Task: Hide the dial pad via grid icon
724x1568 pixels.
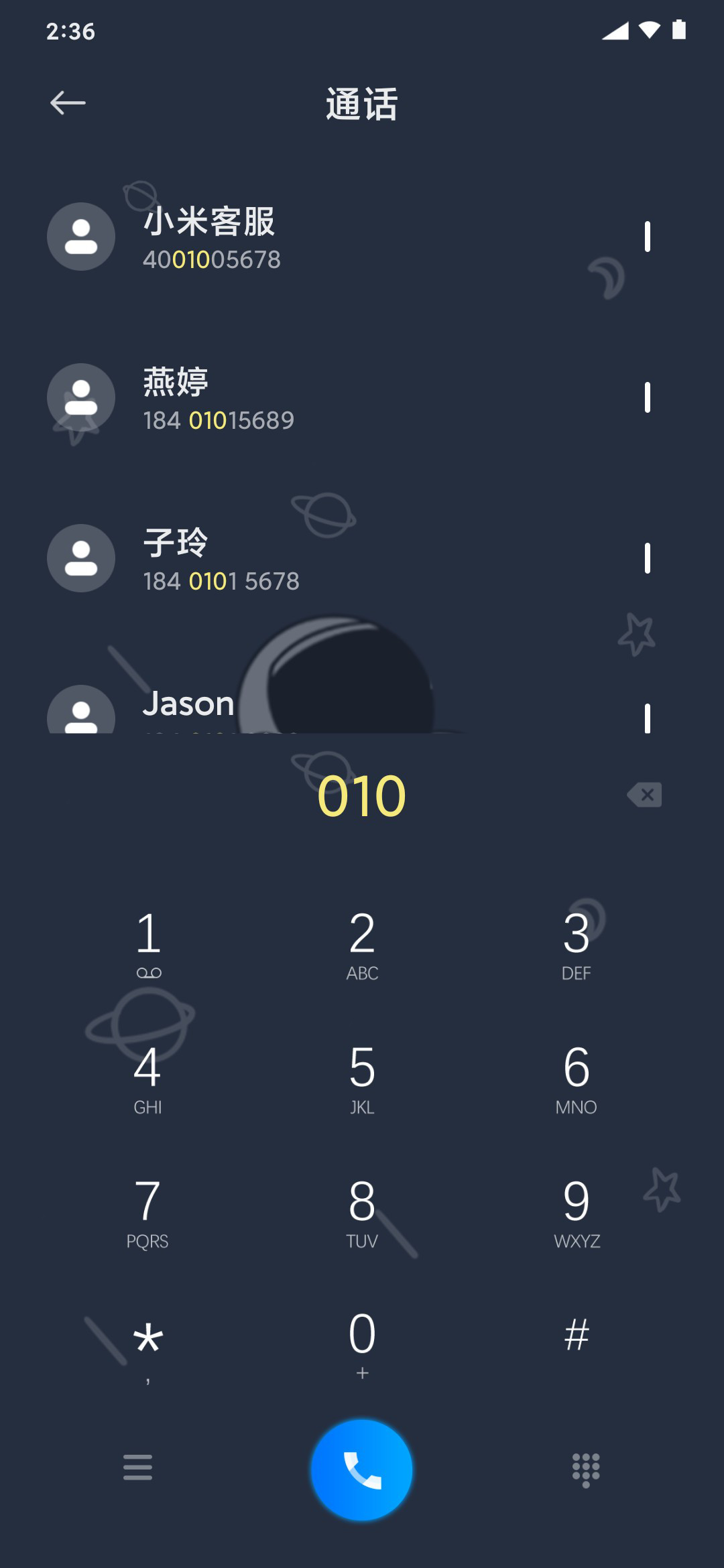Action: click(x=586, y=1470)
